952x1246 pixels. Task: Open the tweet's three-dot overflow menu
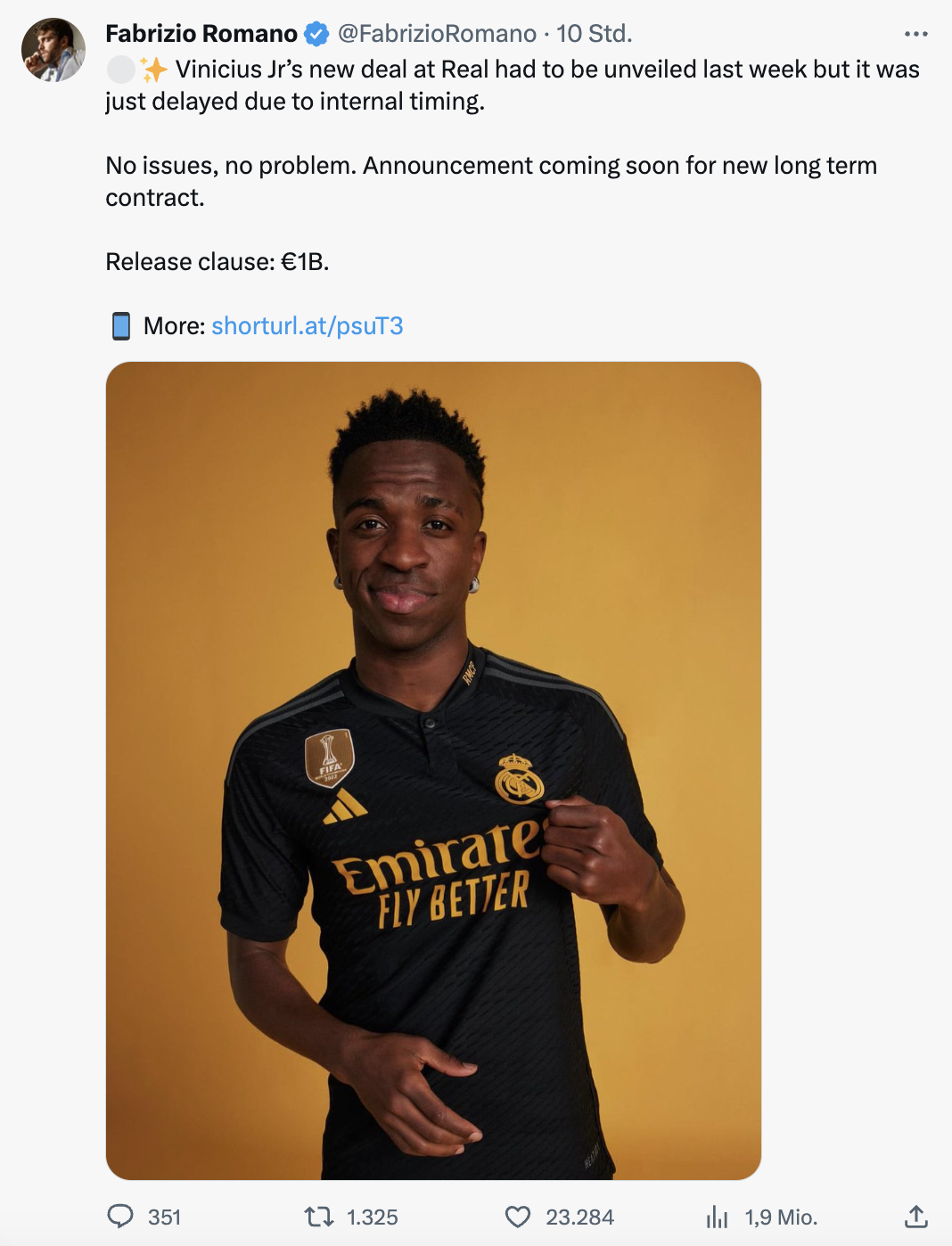click(915, 34)
